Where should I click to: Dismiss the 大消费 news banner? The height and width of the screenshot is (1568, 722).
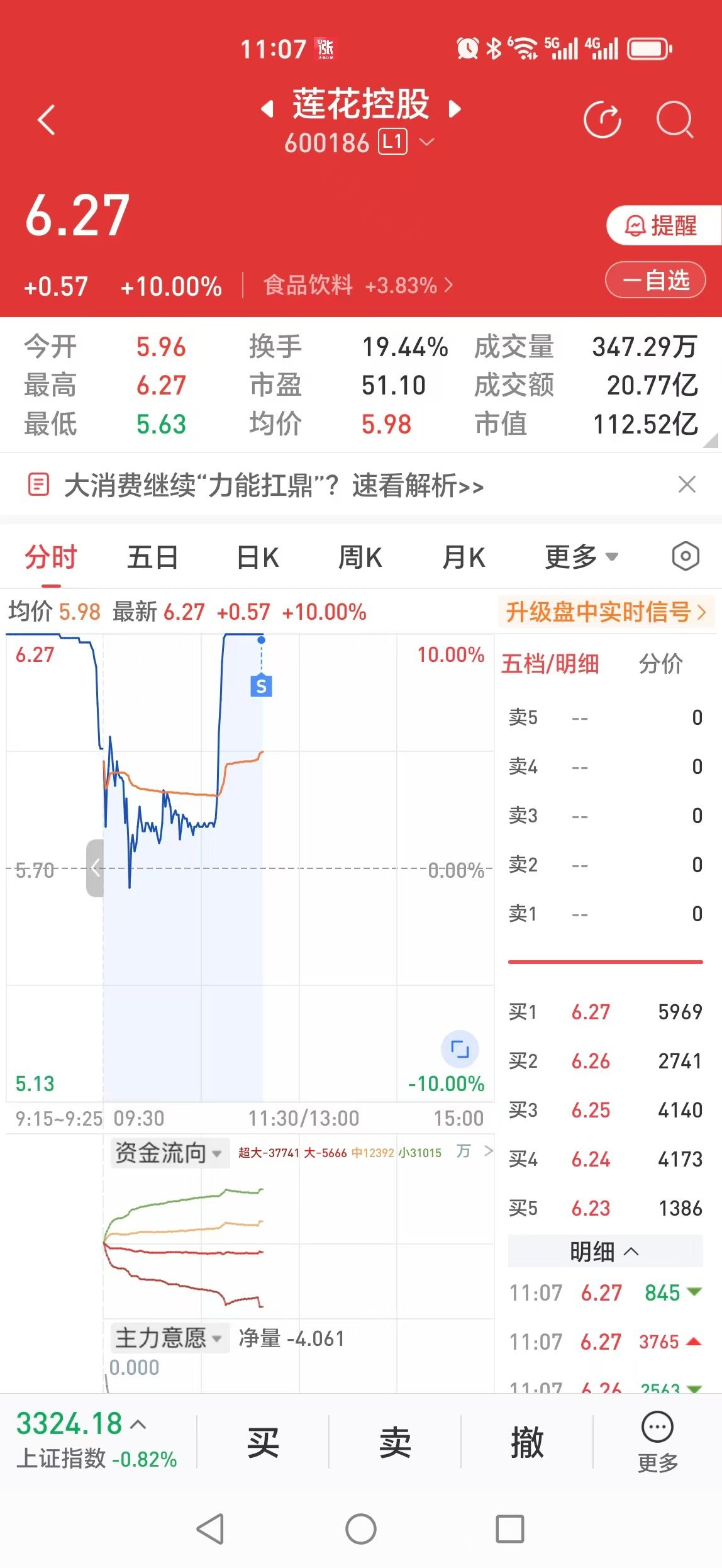click(687, 484)
